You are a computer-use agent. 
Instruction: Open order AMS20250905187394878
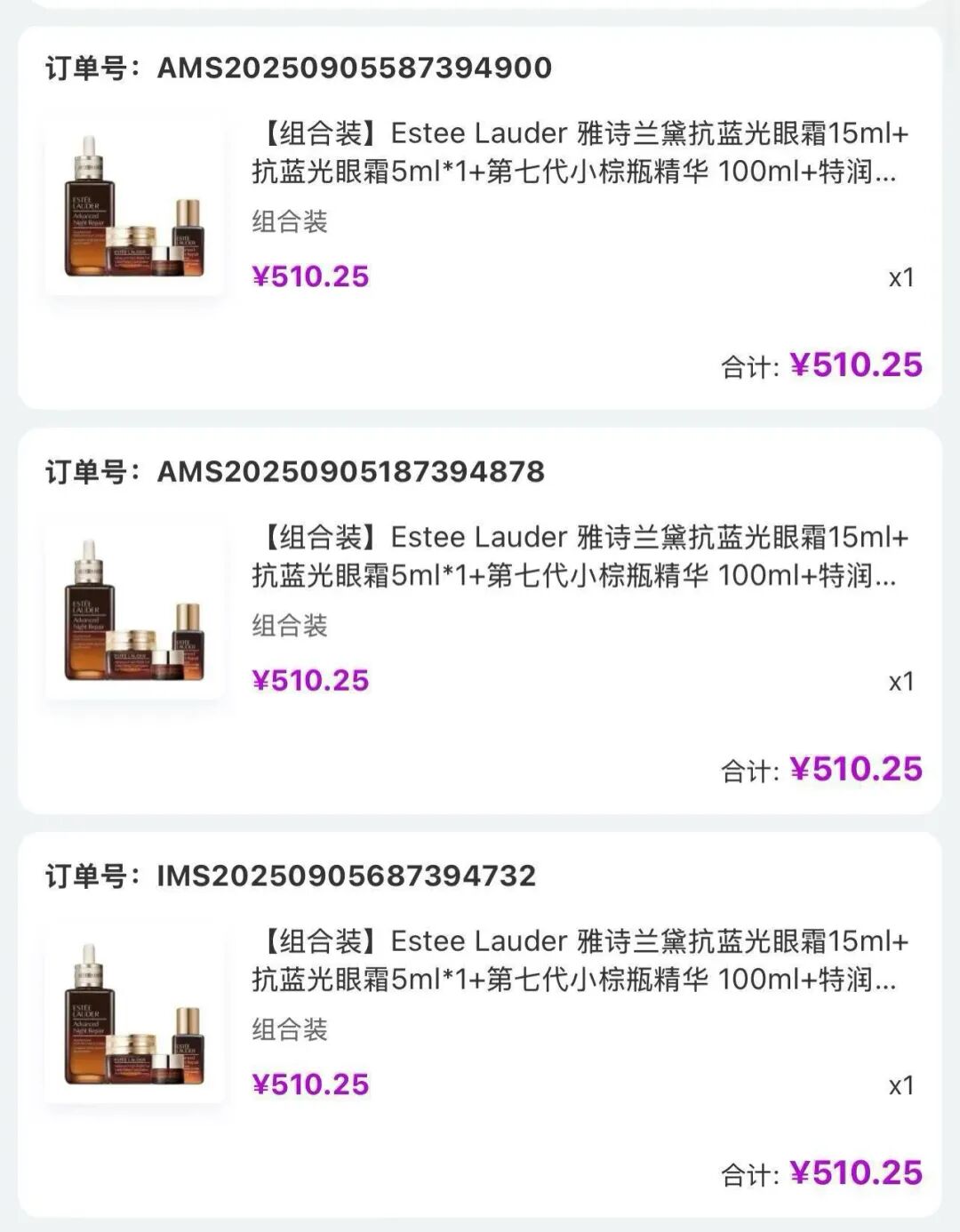(350, 472)
